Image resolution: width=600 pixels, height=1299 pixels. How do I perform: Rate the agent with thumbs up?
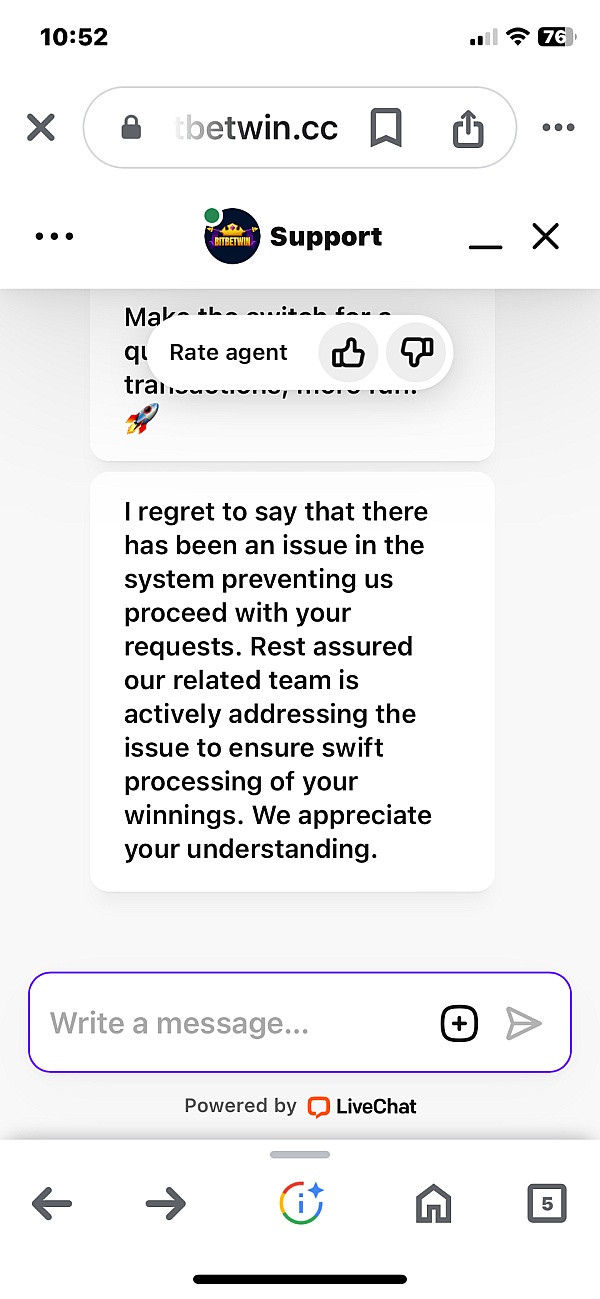[x=348, y=352]
